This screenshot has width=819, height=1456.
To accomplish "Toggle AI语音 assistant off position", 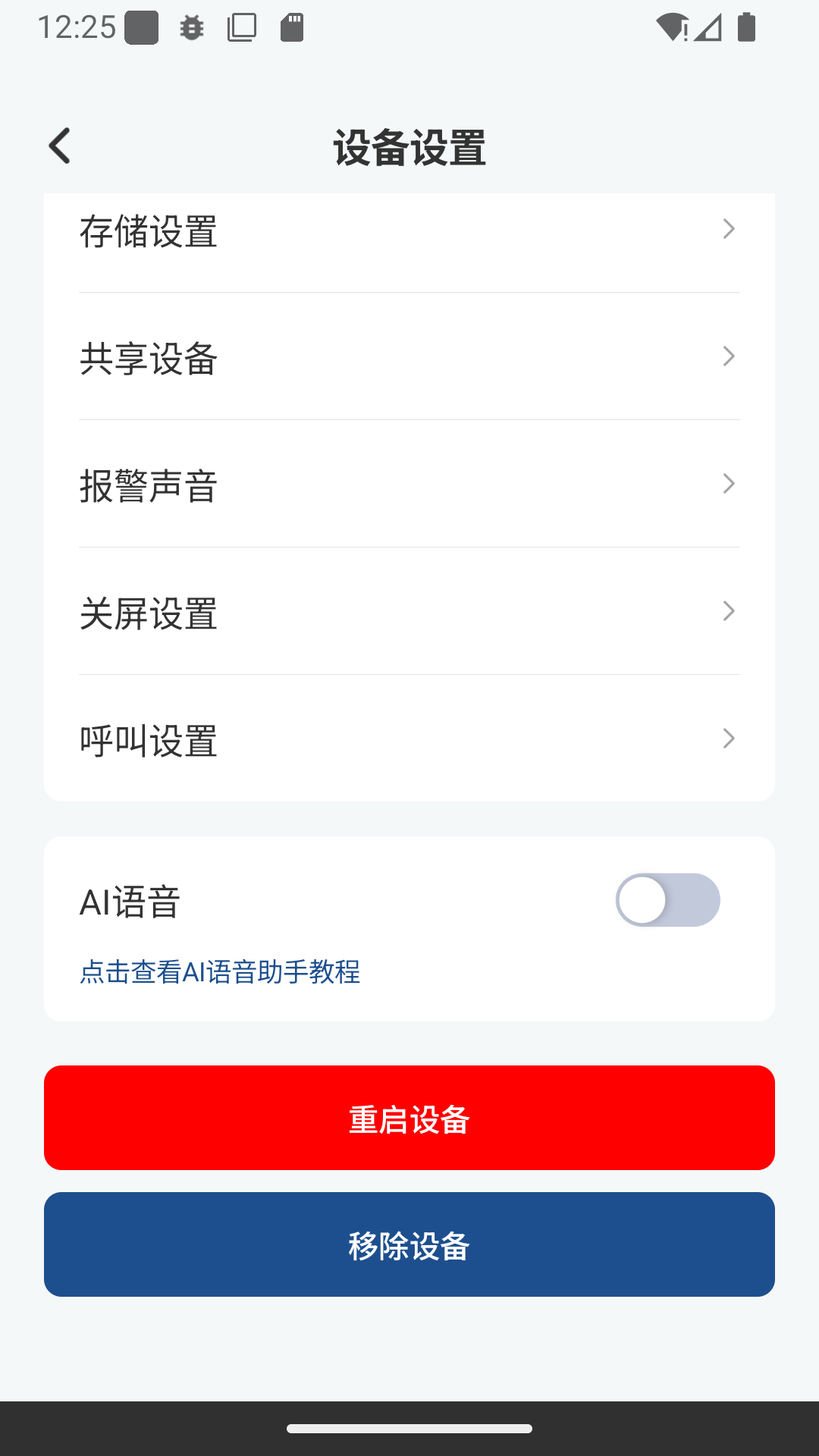I will pos(667,900).
